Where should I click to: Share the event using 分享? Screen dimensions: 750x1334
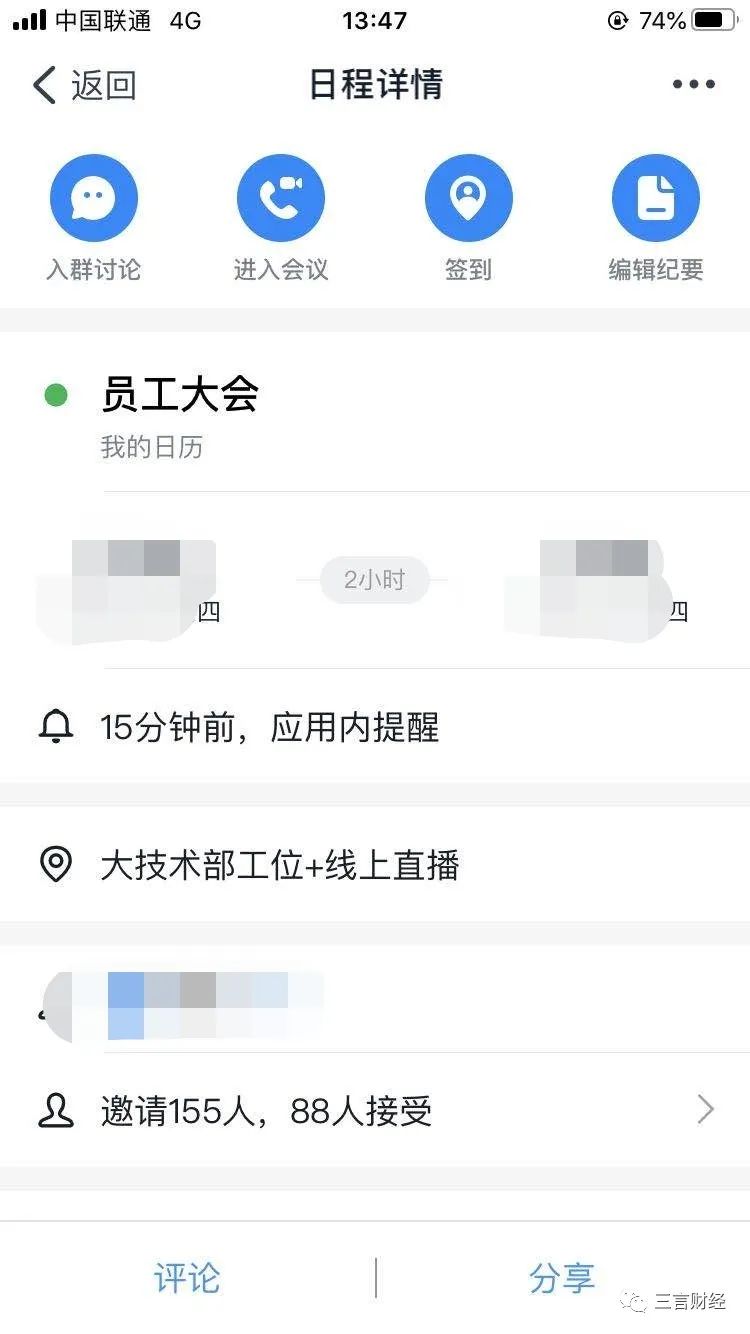[x=562, y=1278]
